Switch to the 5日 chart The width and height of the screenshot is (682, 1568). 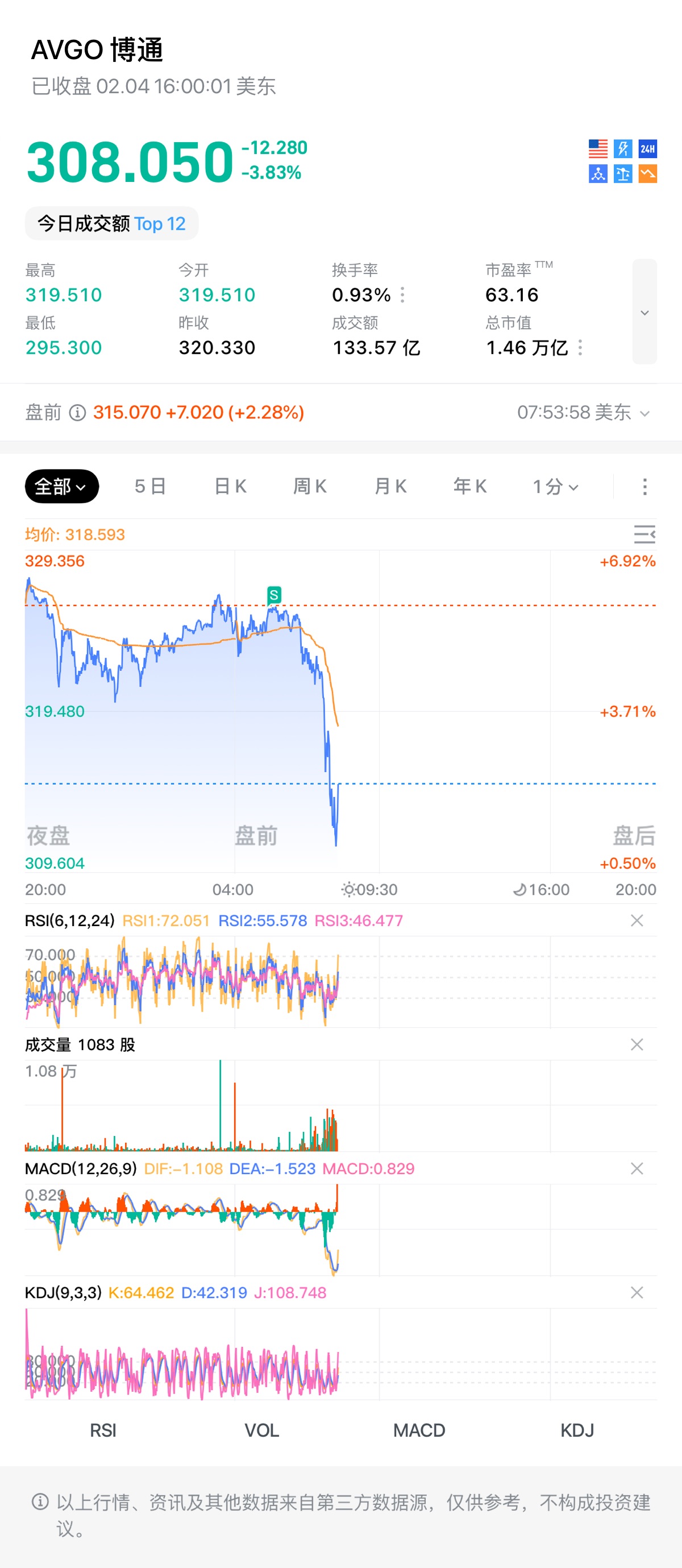[150, 486]
